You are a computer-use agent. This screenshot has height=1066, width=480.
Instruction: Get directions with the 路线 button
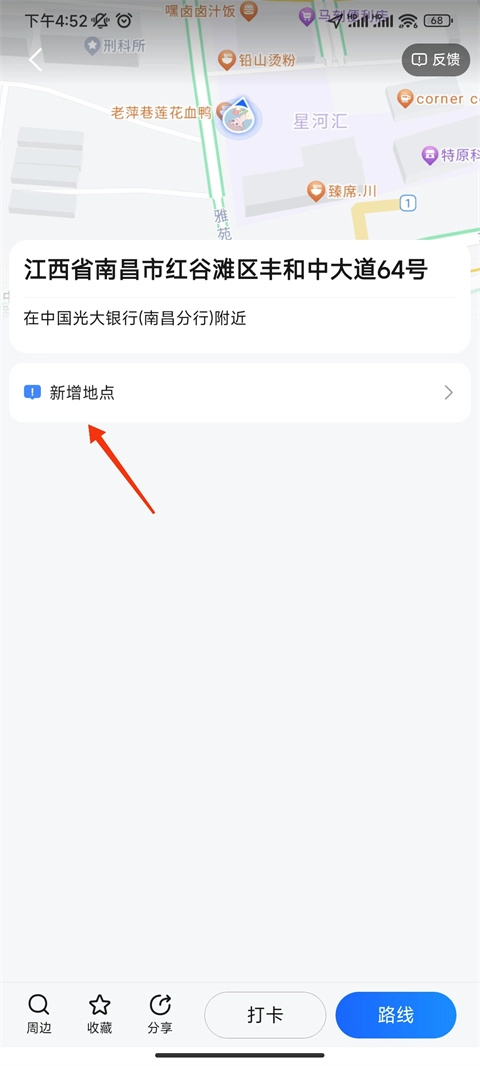[395, 1015]
